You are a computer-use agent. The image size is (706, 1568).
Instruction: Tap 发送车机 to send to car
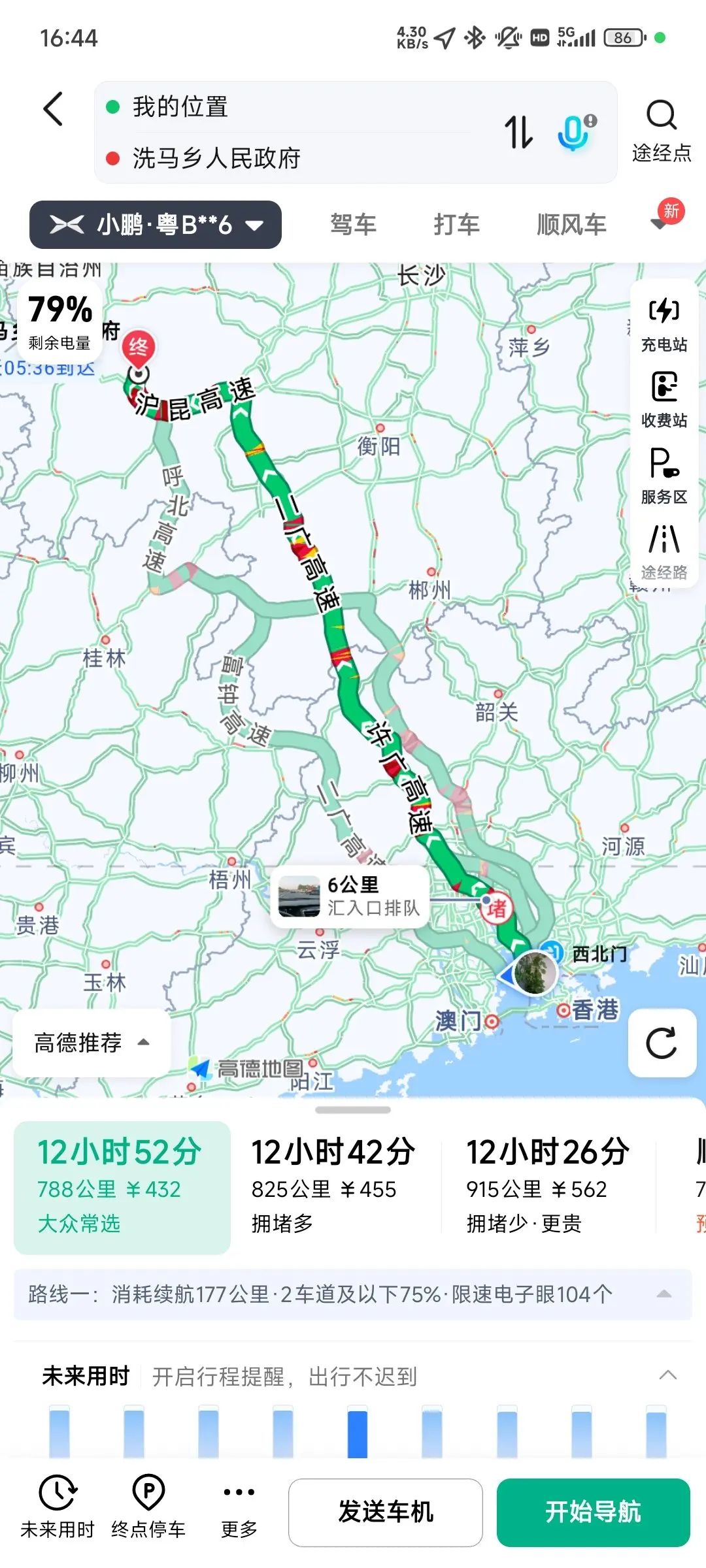[386, 1512]
